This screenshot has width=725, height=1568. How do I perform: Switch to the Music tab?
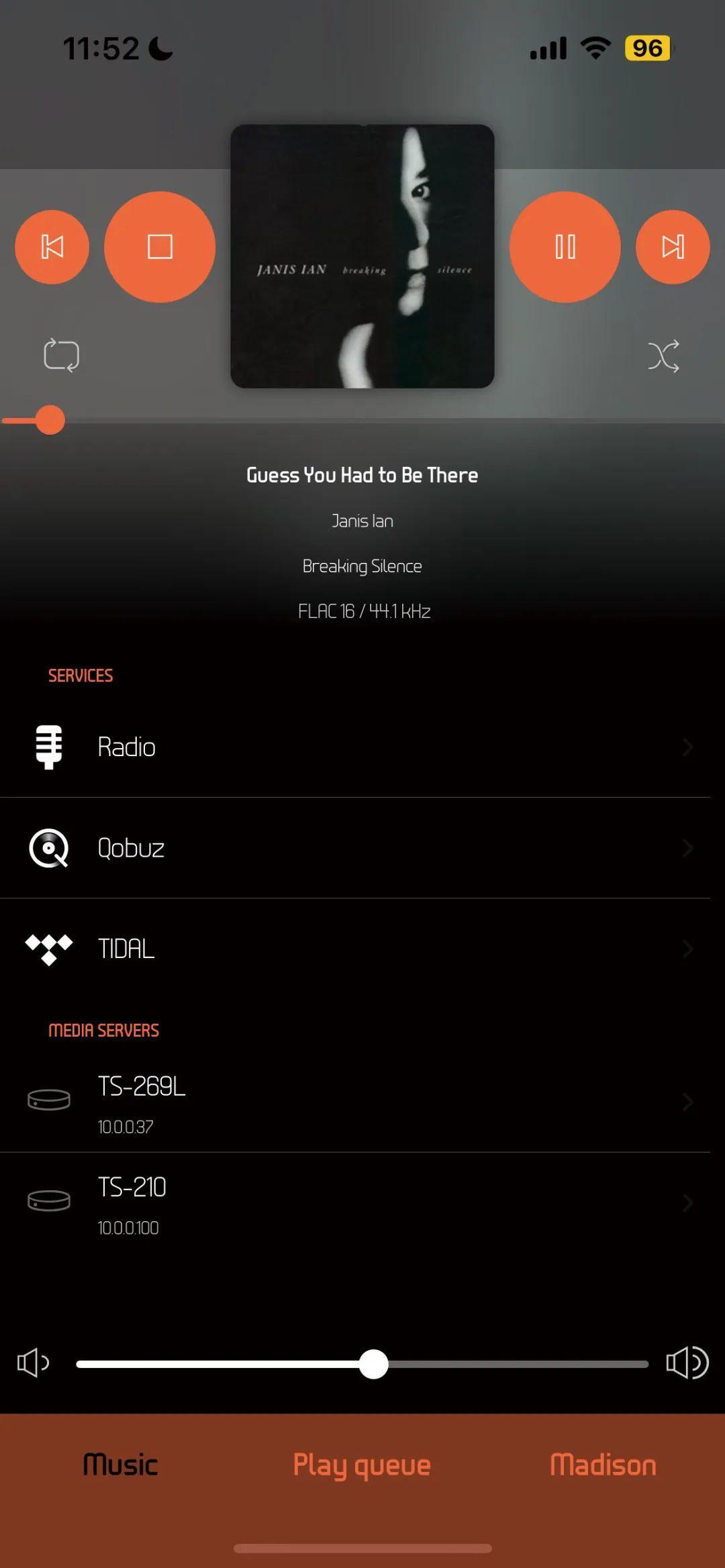(120, 1464)
